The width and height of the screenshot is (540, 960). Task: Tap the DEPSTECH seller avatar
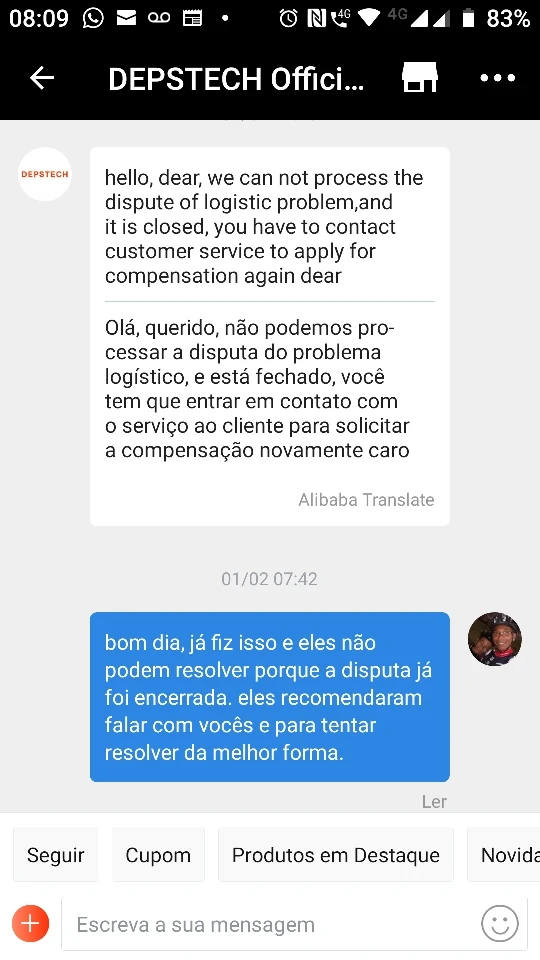[45, 174]
